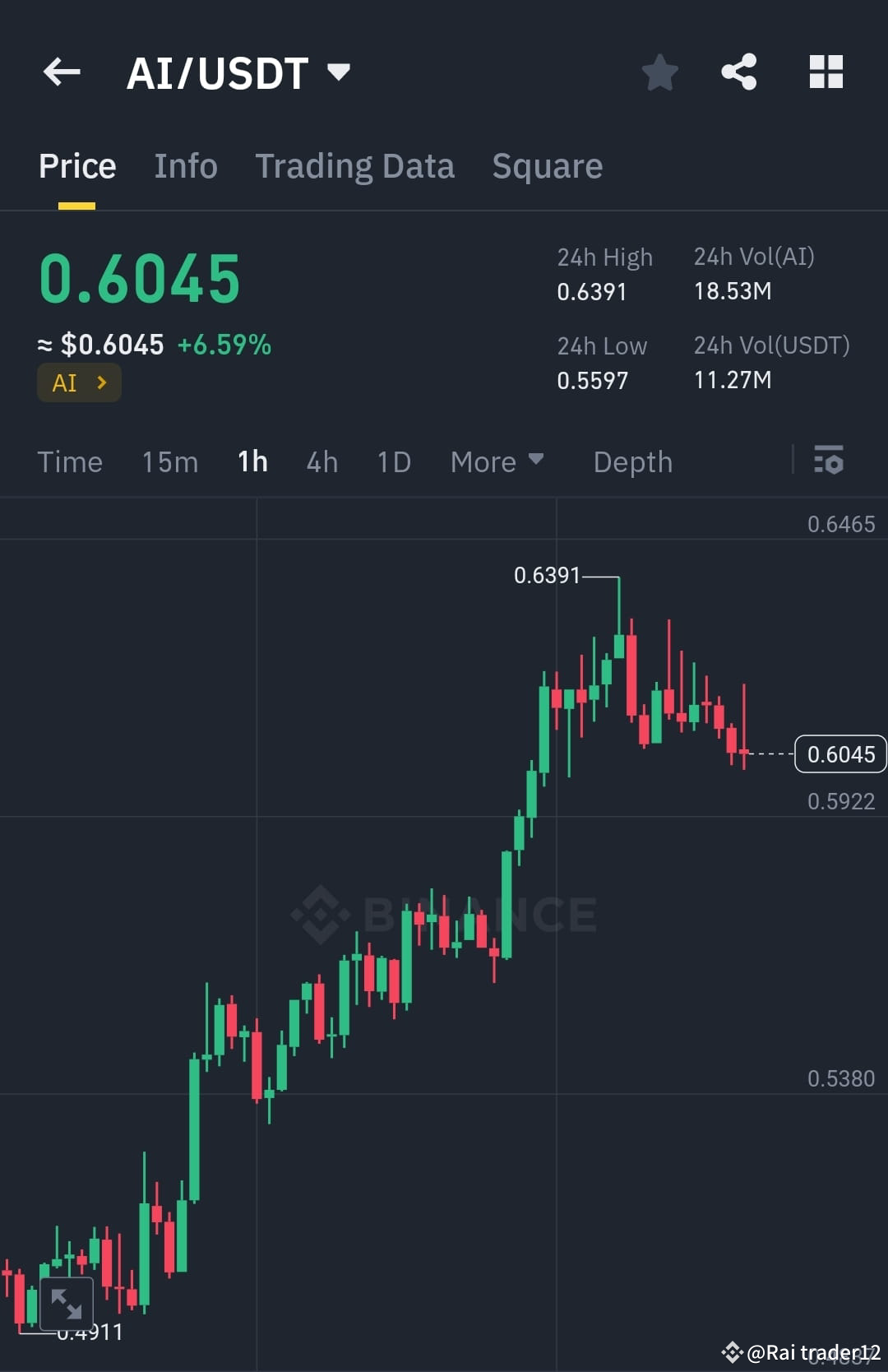888x1372 pixels.
Task: Open the trading pair selector dropdown
Action: tap(339, 72)
